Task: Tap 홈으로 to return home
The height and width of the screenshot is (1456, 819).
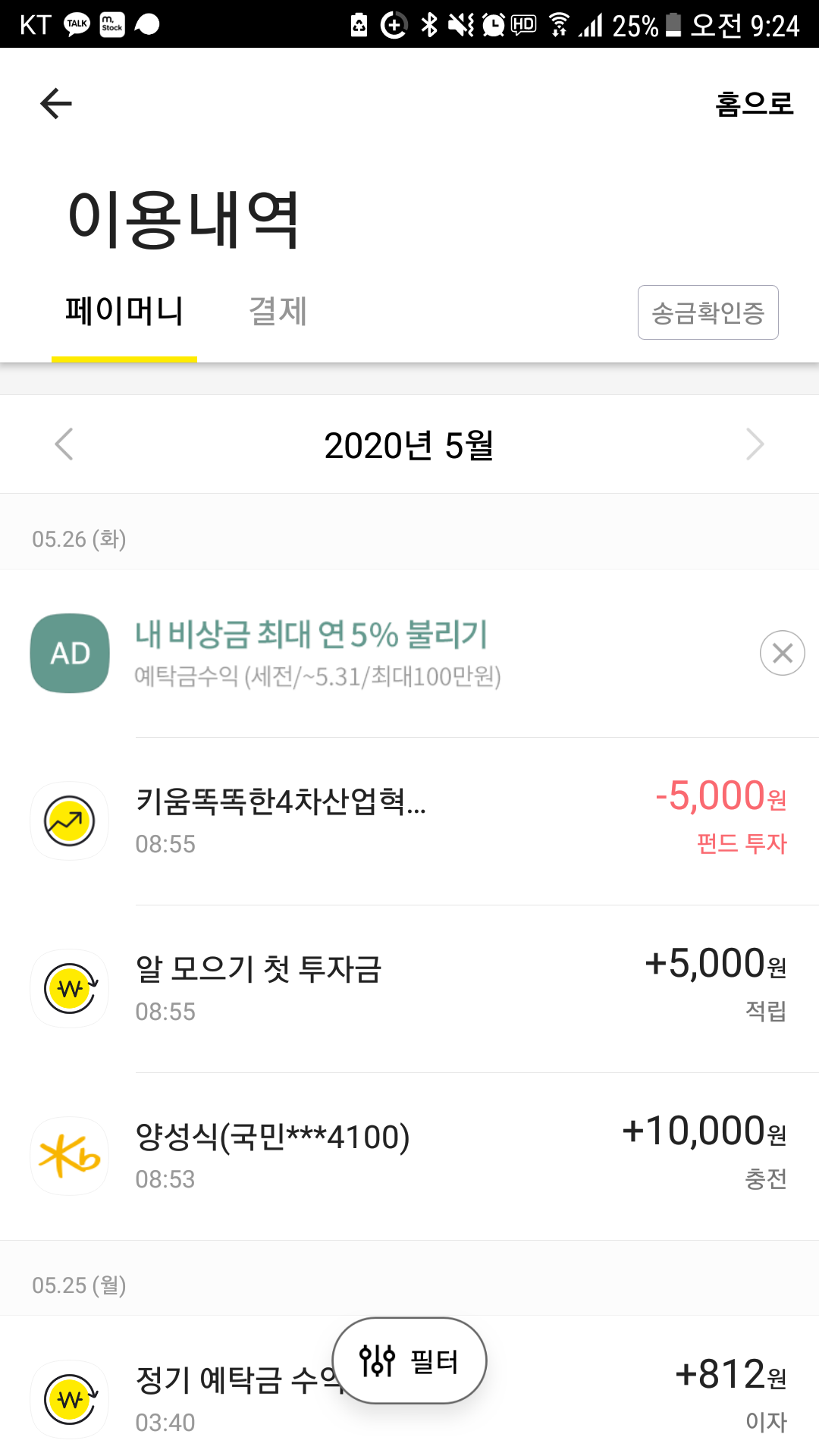Action: (754, 104)
